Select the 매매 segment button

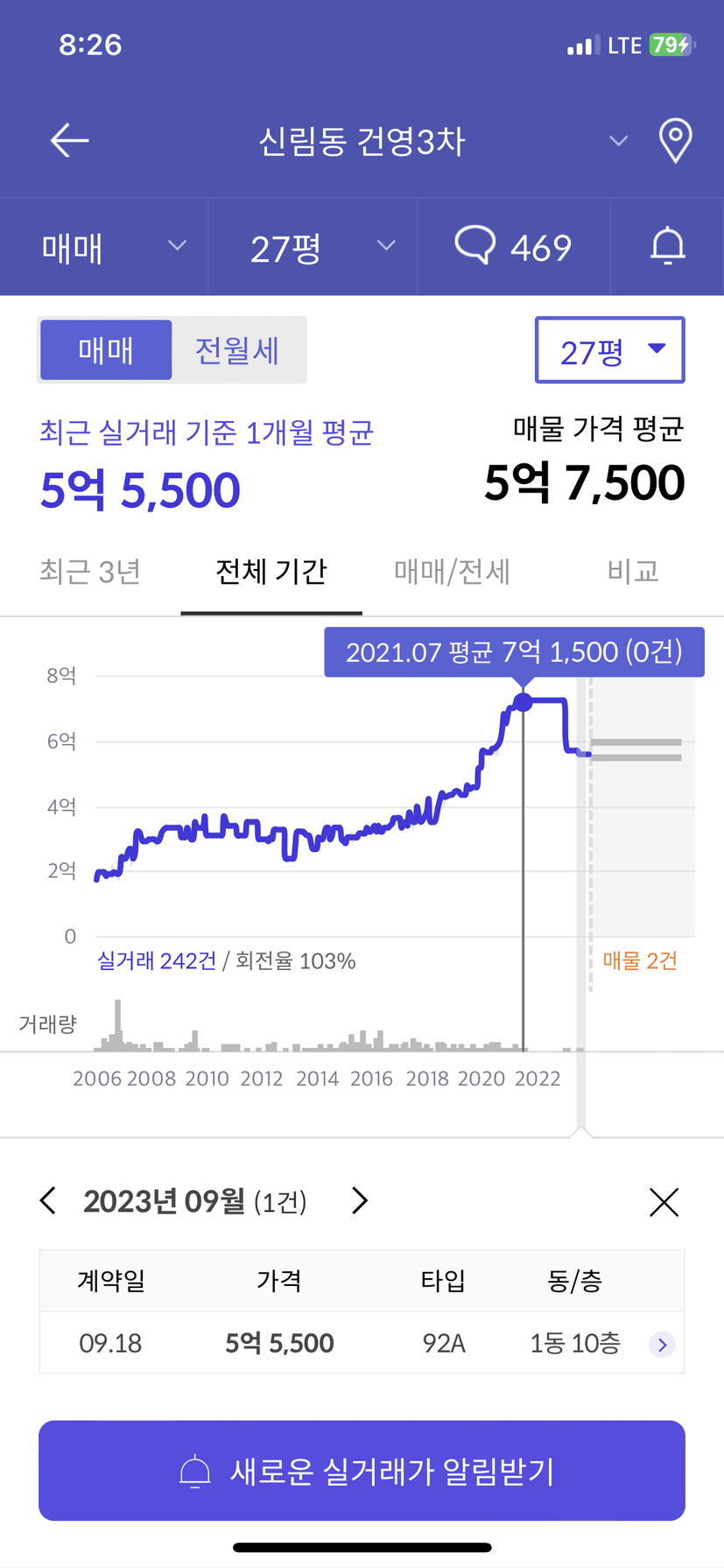pyautogui.click(x=106, y=350)
